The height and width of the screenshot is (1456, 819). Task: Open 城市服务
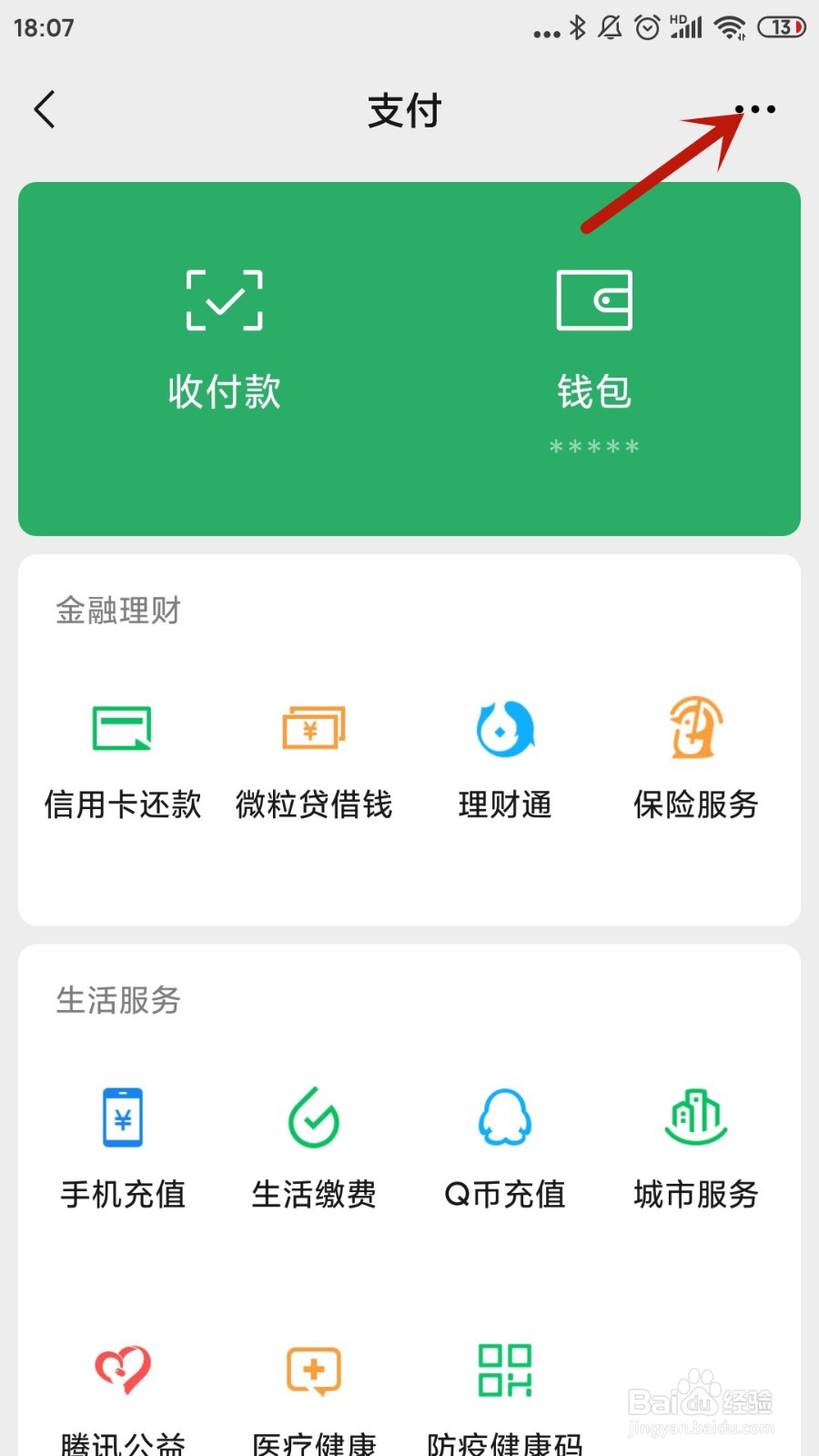[696, 1147]
